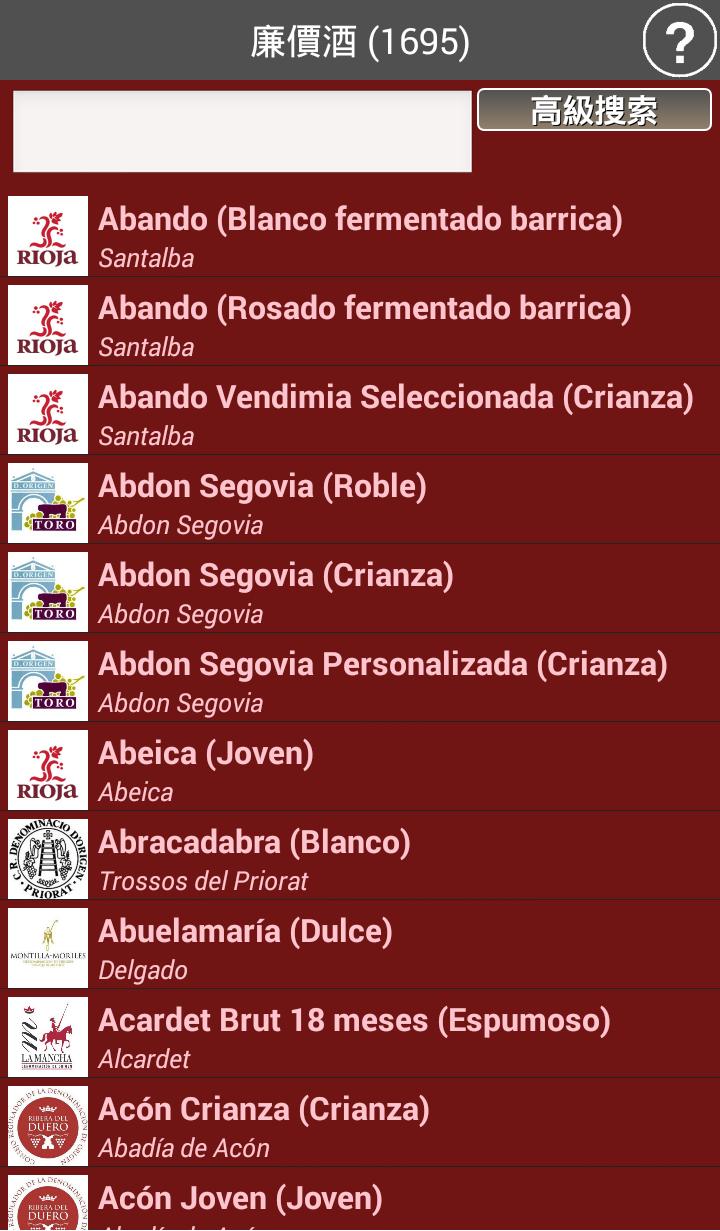Open Acardet Brut 18 meses (Espumoso)
The width and height of the screenshot is (720, 1231).
(360, 1037)
